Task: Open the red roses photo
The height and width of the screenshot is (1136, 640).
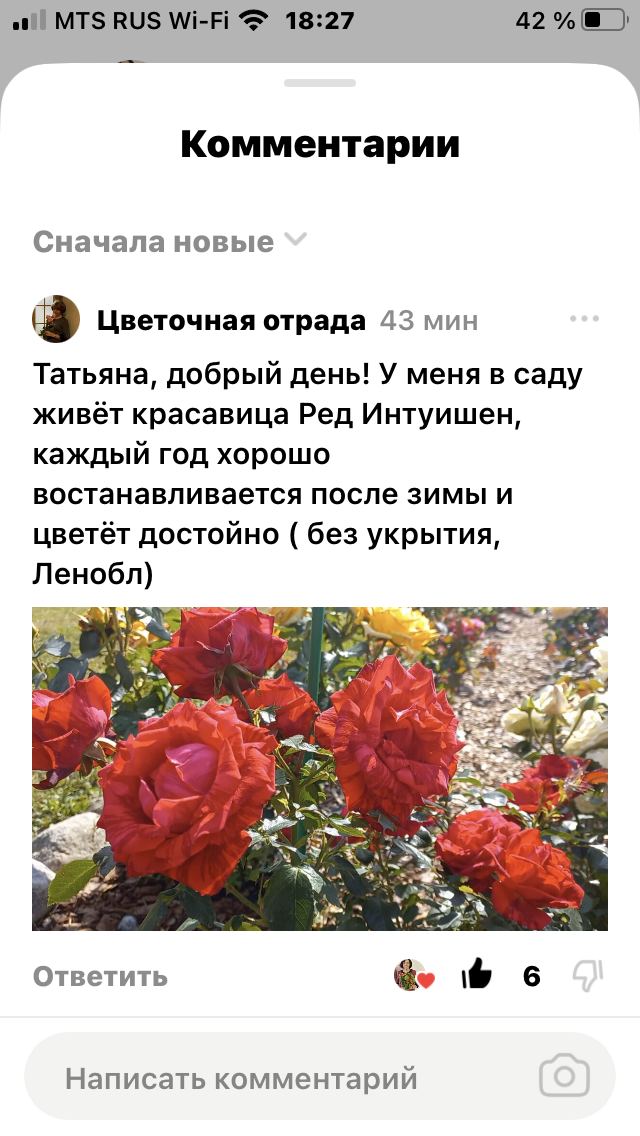Action: [x=320, y=768]
